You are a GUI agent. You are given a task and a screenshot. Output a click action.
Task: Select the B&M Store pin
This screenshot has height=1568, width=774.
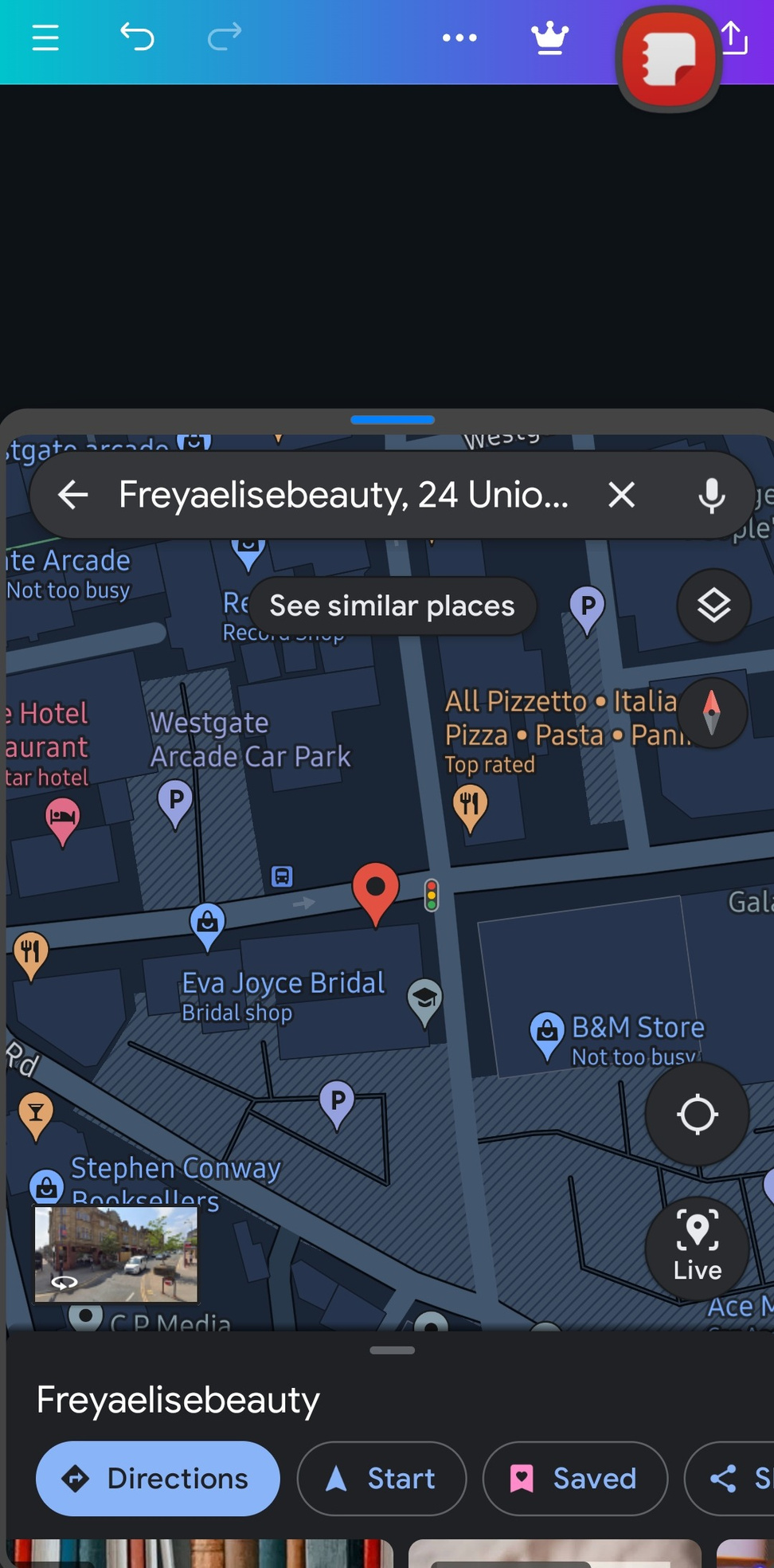pos(547,1031)
